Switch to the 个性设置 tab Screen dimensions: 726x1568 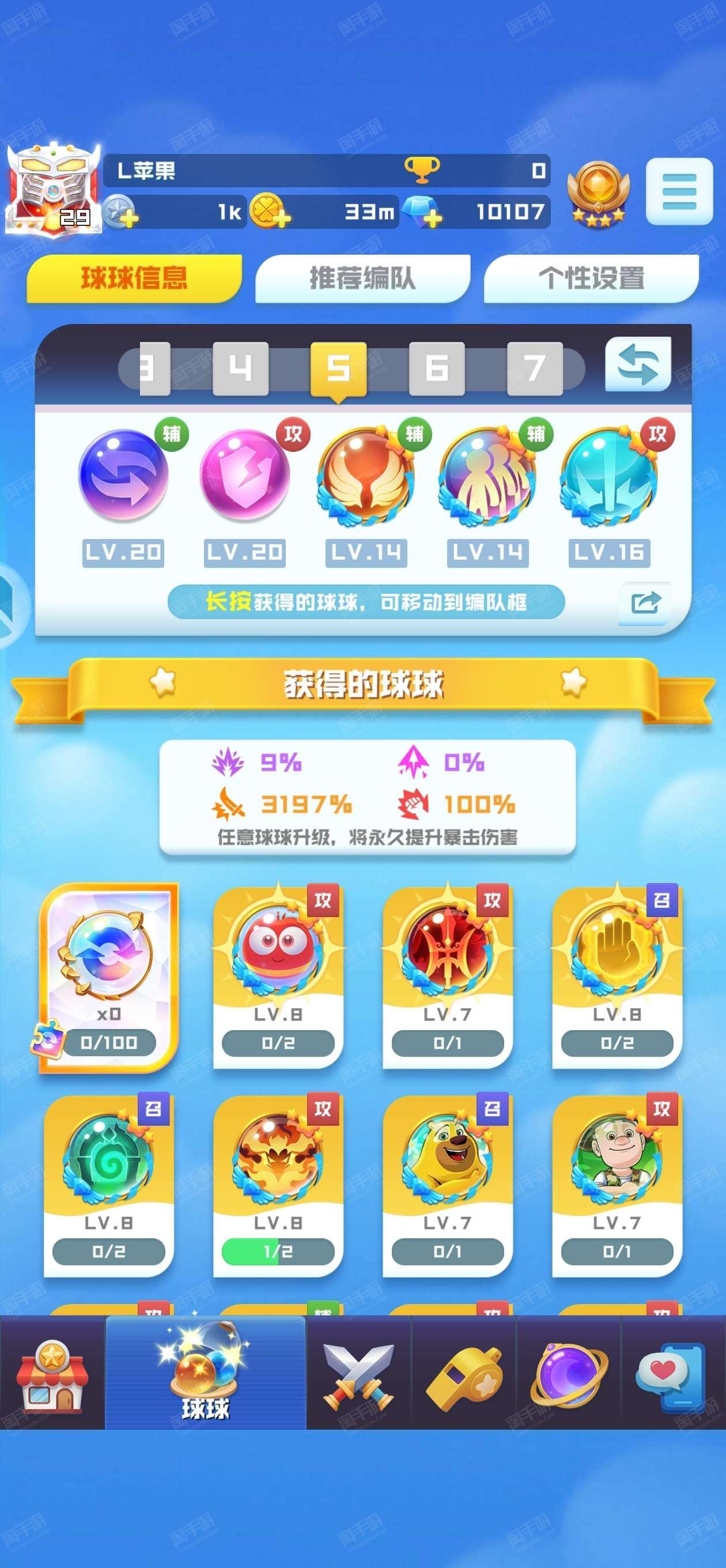pos(591,278)
